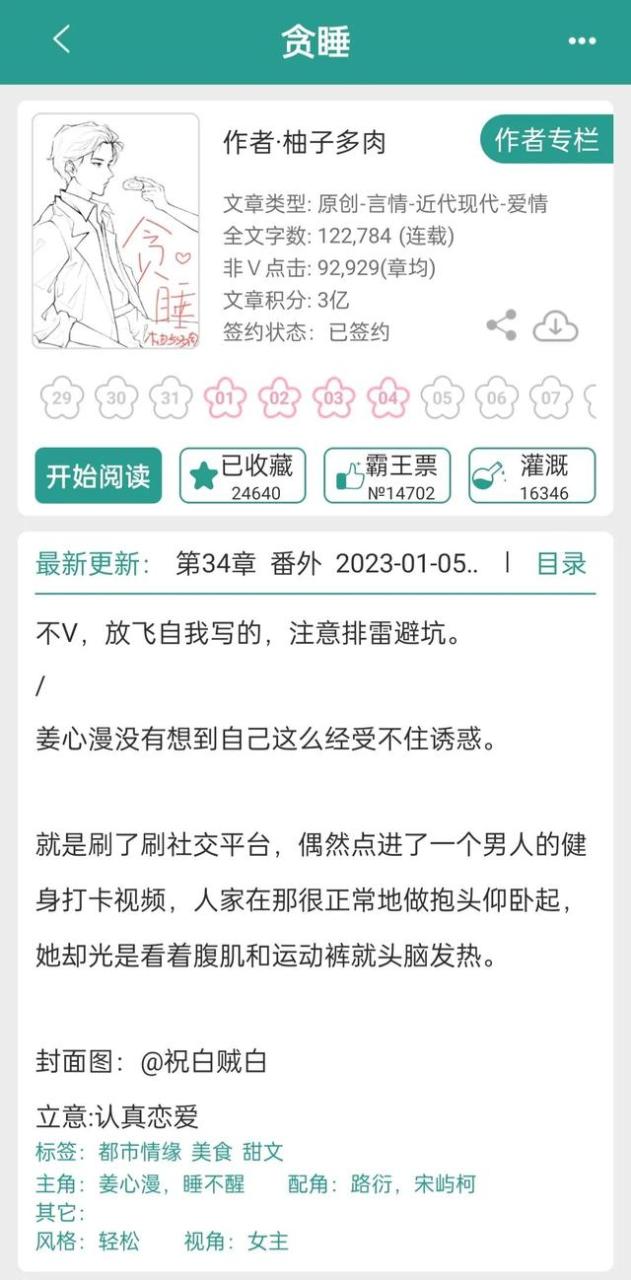Download the novel via cloud icon
The height and width of the screenshot is (1280, 631).
point(555,326)
